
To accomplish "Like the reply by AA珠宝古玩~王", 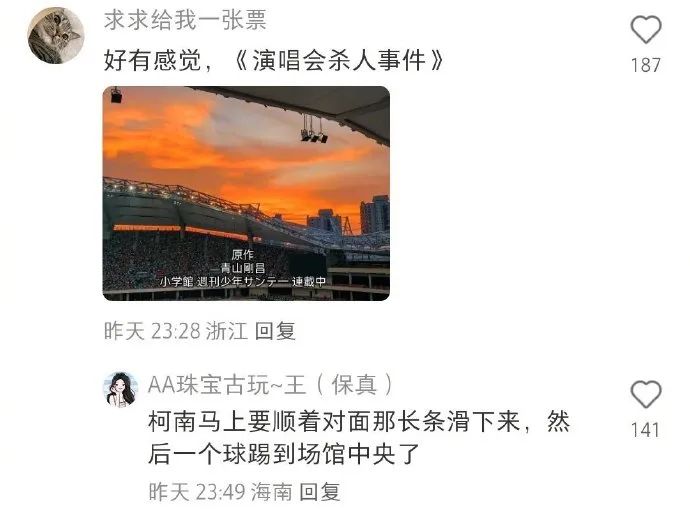I will coord(646,395).
